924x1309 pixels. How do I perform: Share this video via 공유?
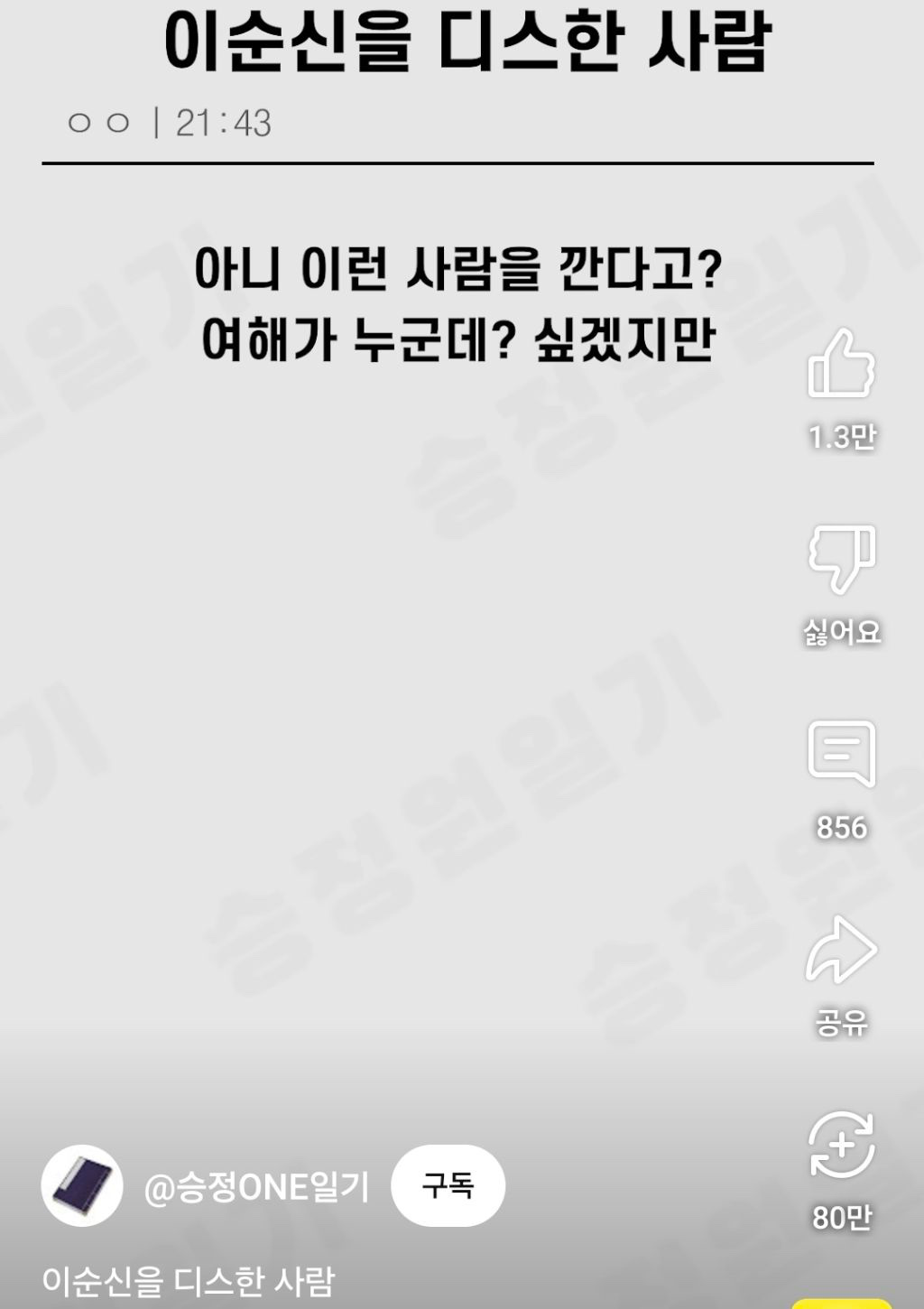(841, 950)
